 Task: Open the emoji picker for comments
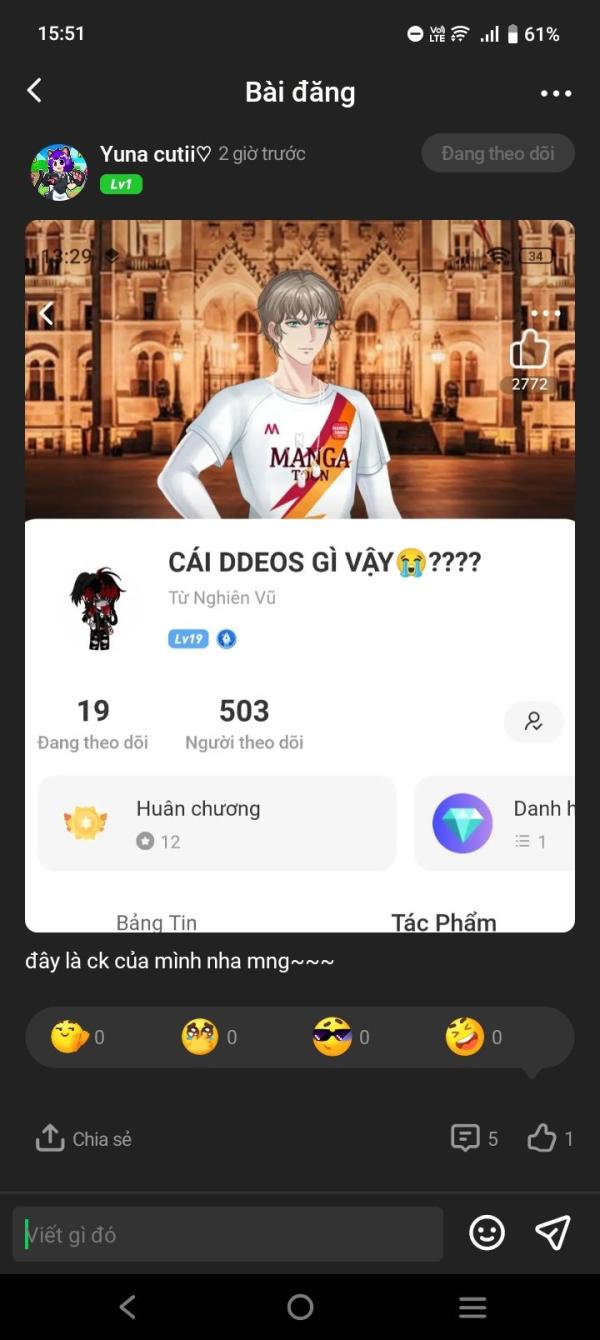click(x=487, y=1233)
